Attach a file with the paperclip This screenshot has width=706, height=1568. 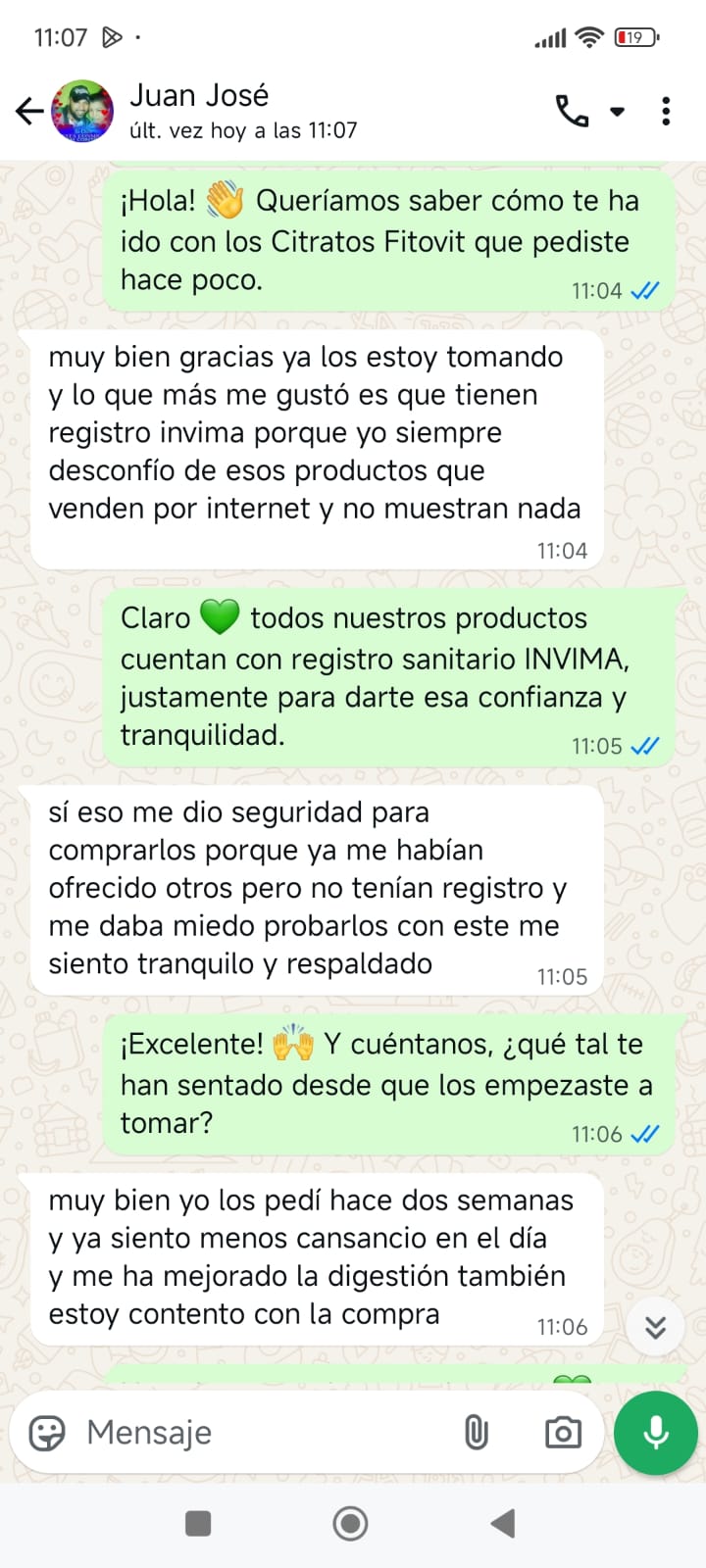click(x=476, y=1433)
